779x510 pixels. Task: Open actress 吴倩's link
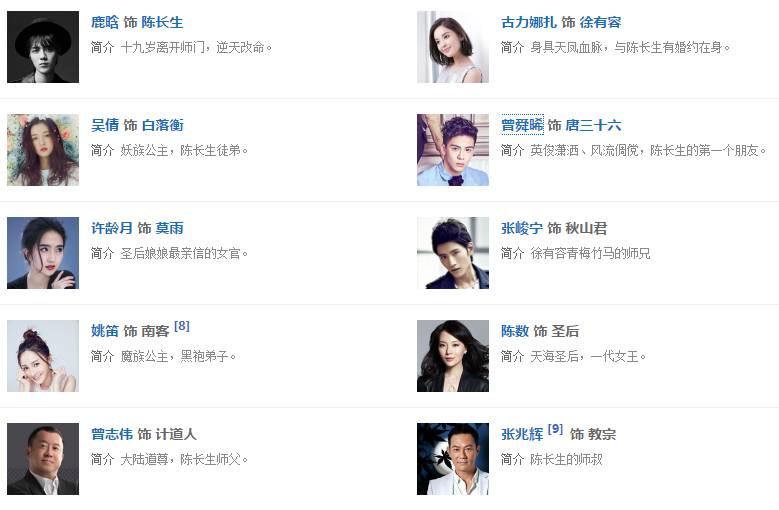click(x=104, y=125)
